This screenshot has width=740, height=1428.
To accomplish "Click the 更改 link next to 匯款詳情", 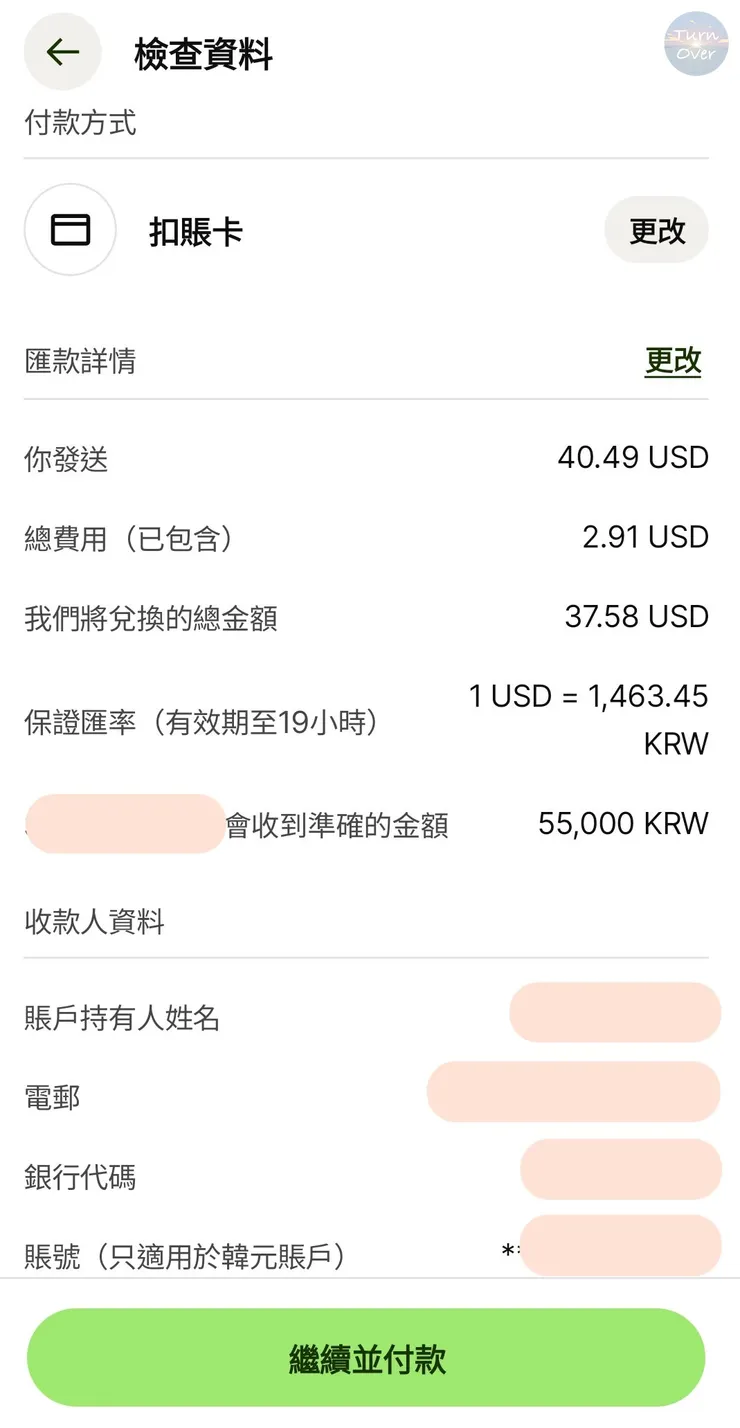I will click(672, 361).
